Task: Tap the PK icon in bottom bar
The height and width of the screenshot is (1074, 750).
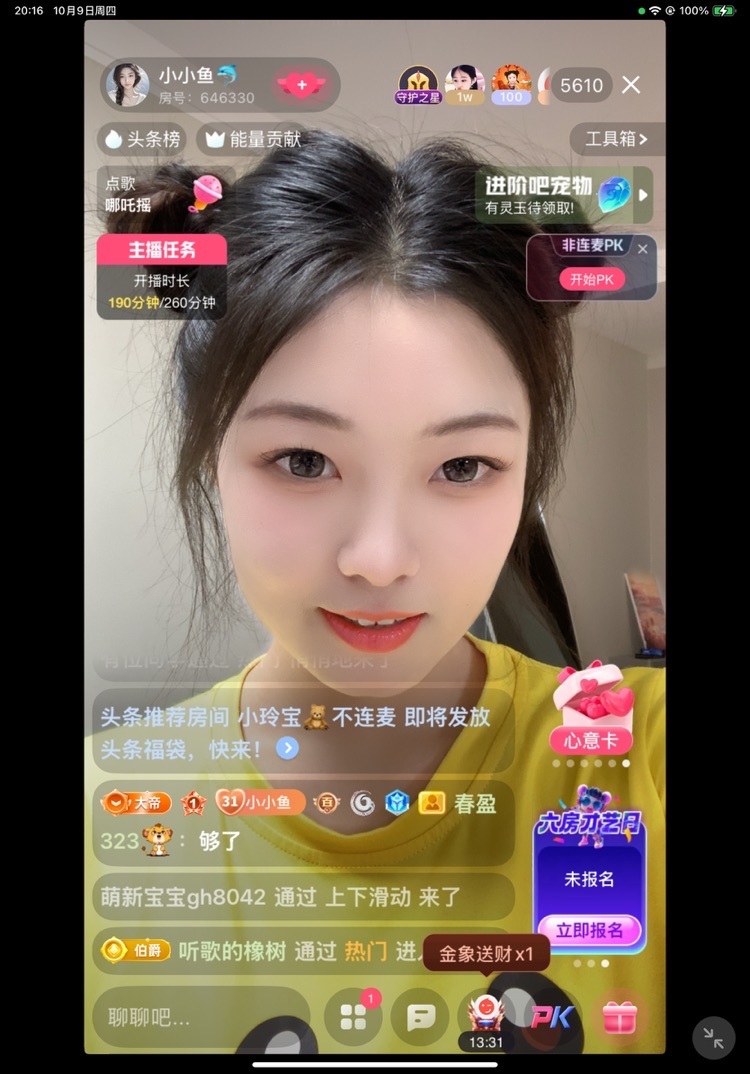Action: (x=551, y=1018)
